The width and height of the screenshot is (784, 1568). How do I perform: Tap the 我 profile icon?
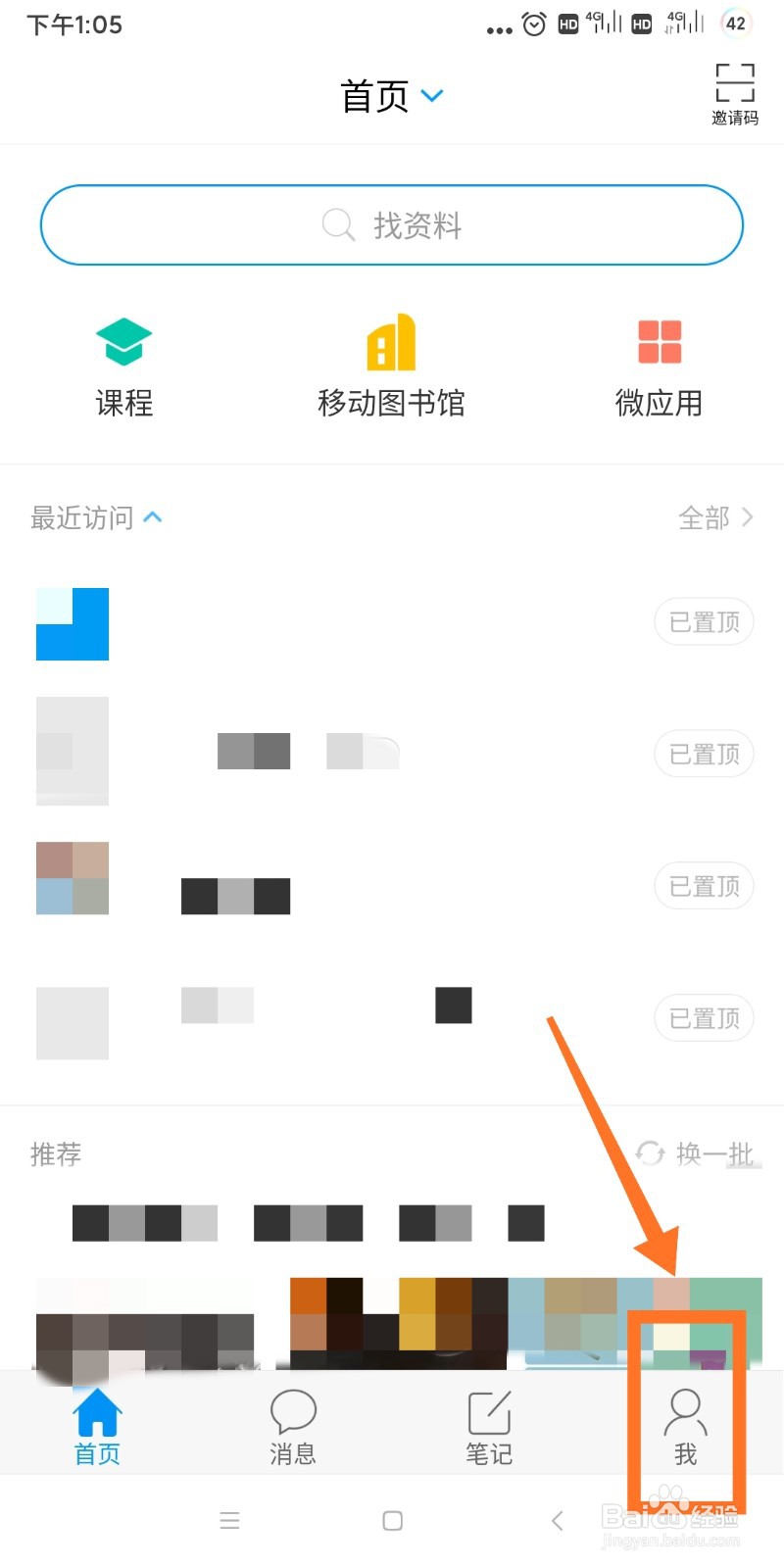pos(685,1416)
